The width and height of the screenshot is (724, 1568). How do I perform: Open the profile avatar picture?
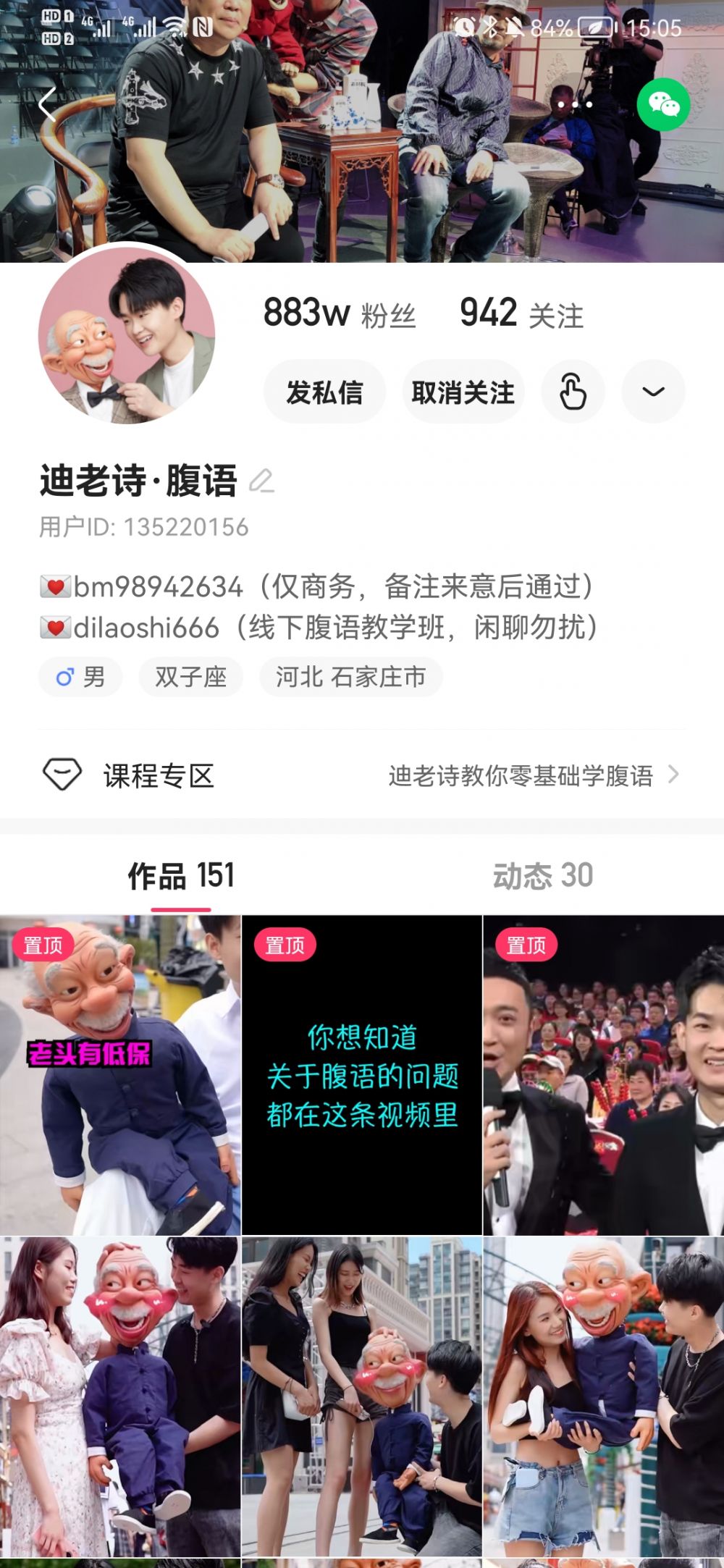point(127,335)
